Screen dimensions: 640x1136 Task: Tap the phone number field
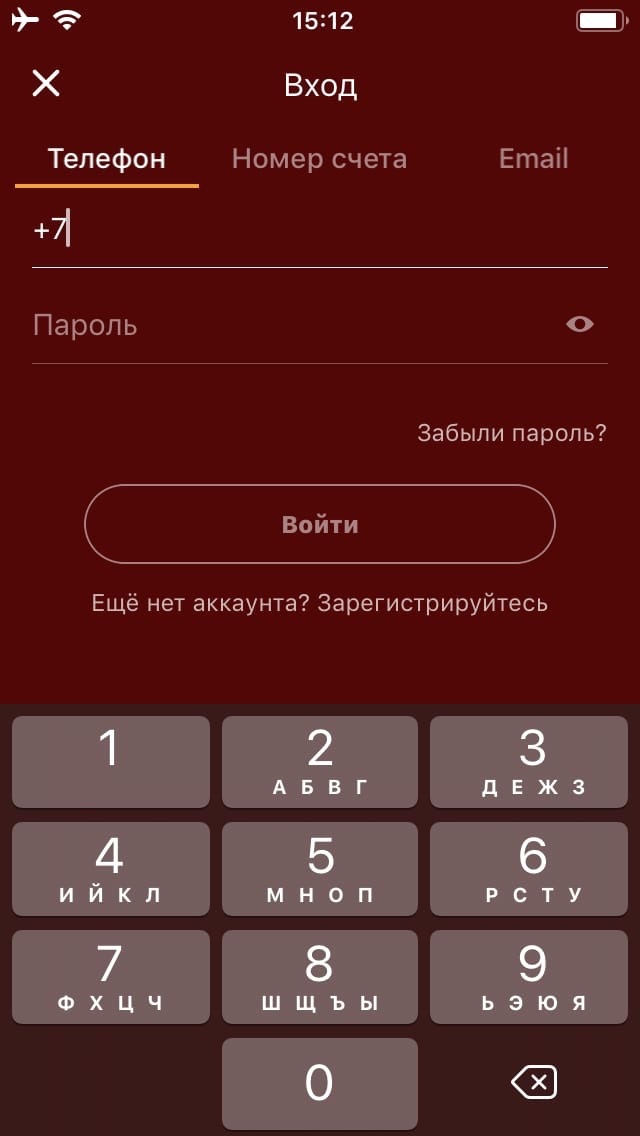pyautogui.click(x=320, y=232)
